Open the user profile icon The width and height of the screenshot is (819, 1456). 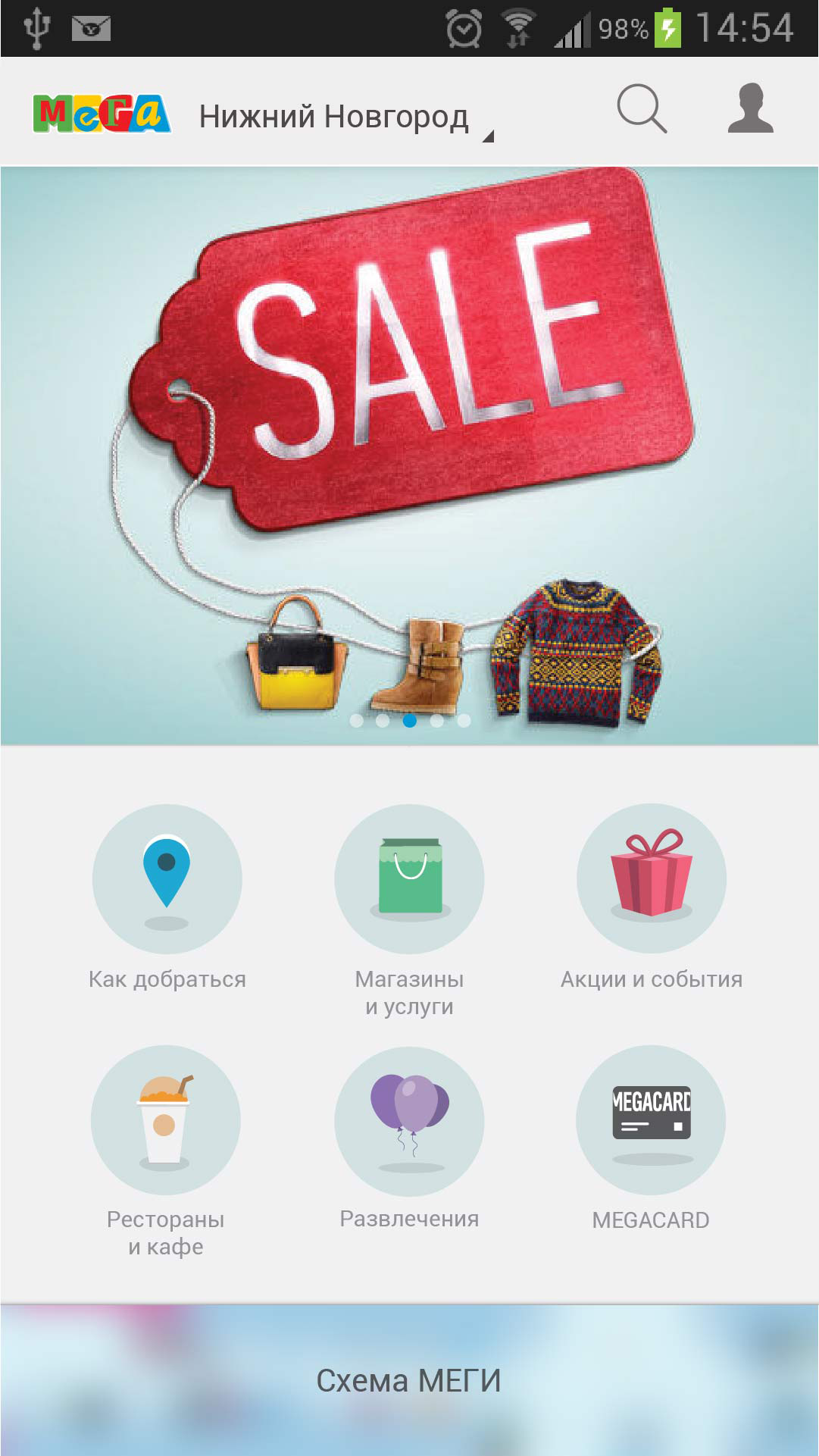click(x=750, y=108)
